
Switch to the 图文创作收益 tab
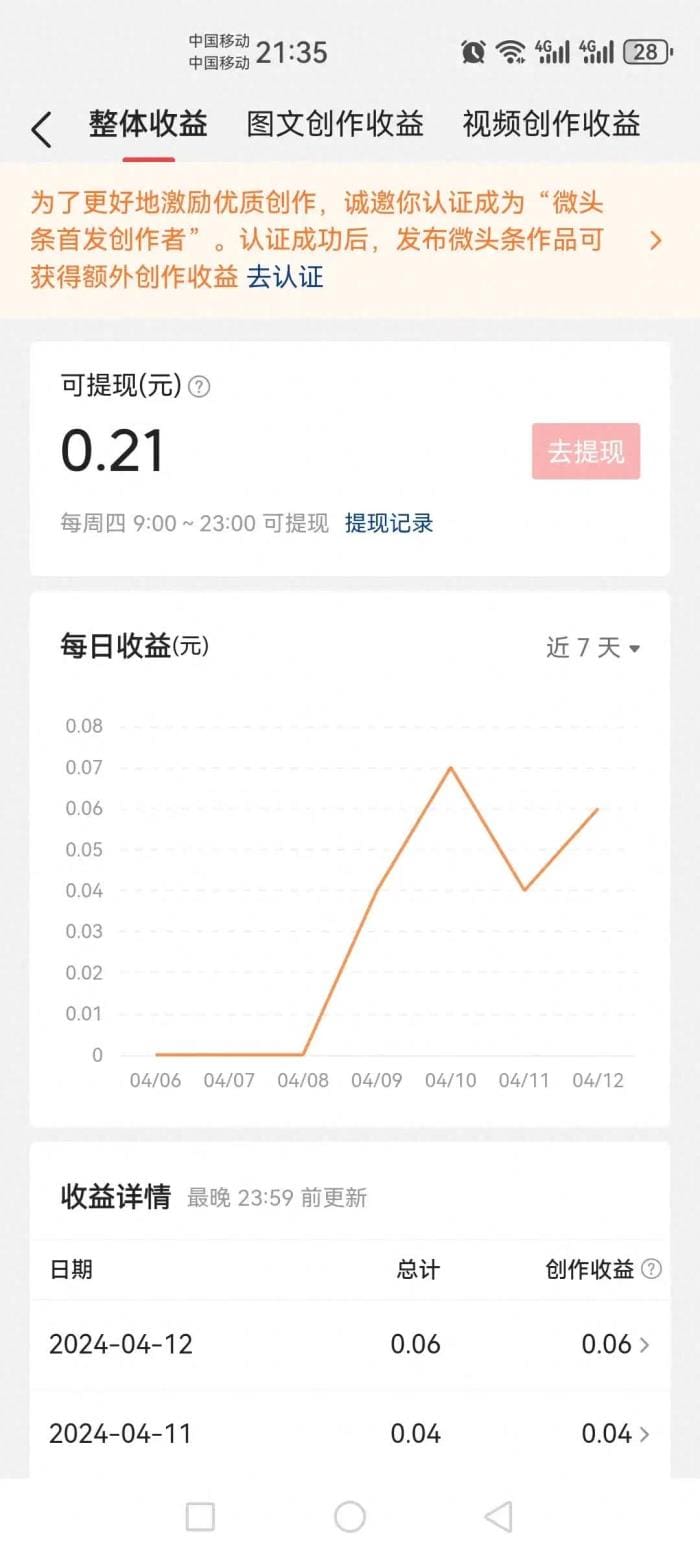(335, 125)
